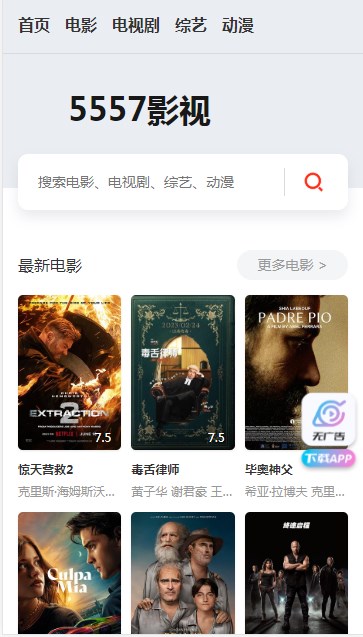
Task: Tap the search box for movies and shows
Action: click(151, 182)
